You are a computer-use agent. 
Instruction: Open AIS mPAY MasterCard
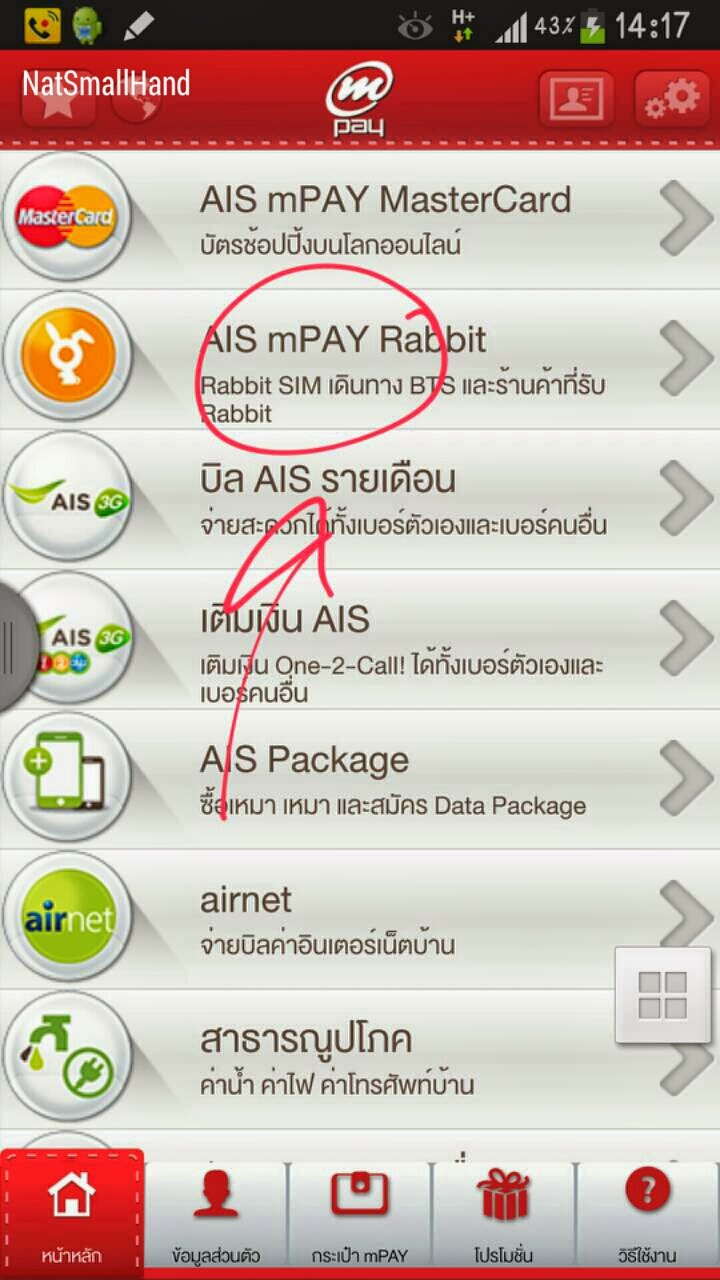coord(385,219)
